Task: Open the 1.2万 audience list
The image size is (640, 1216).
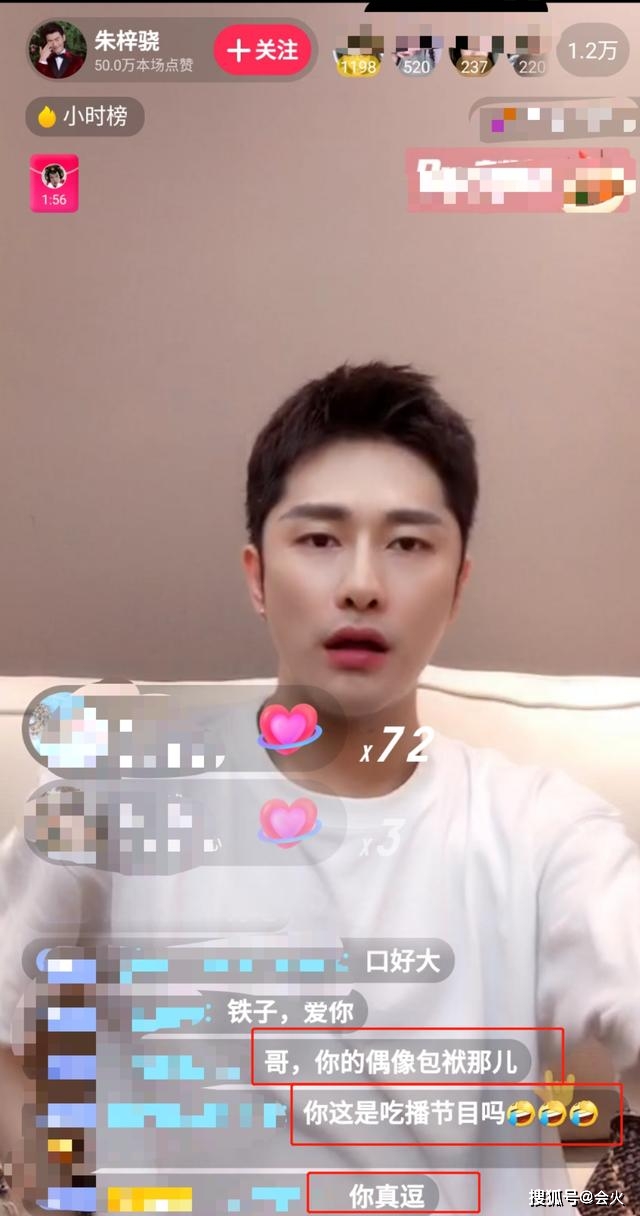Action: [x=593, y=50]
